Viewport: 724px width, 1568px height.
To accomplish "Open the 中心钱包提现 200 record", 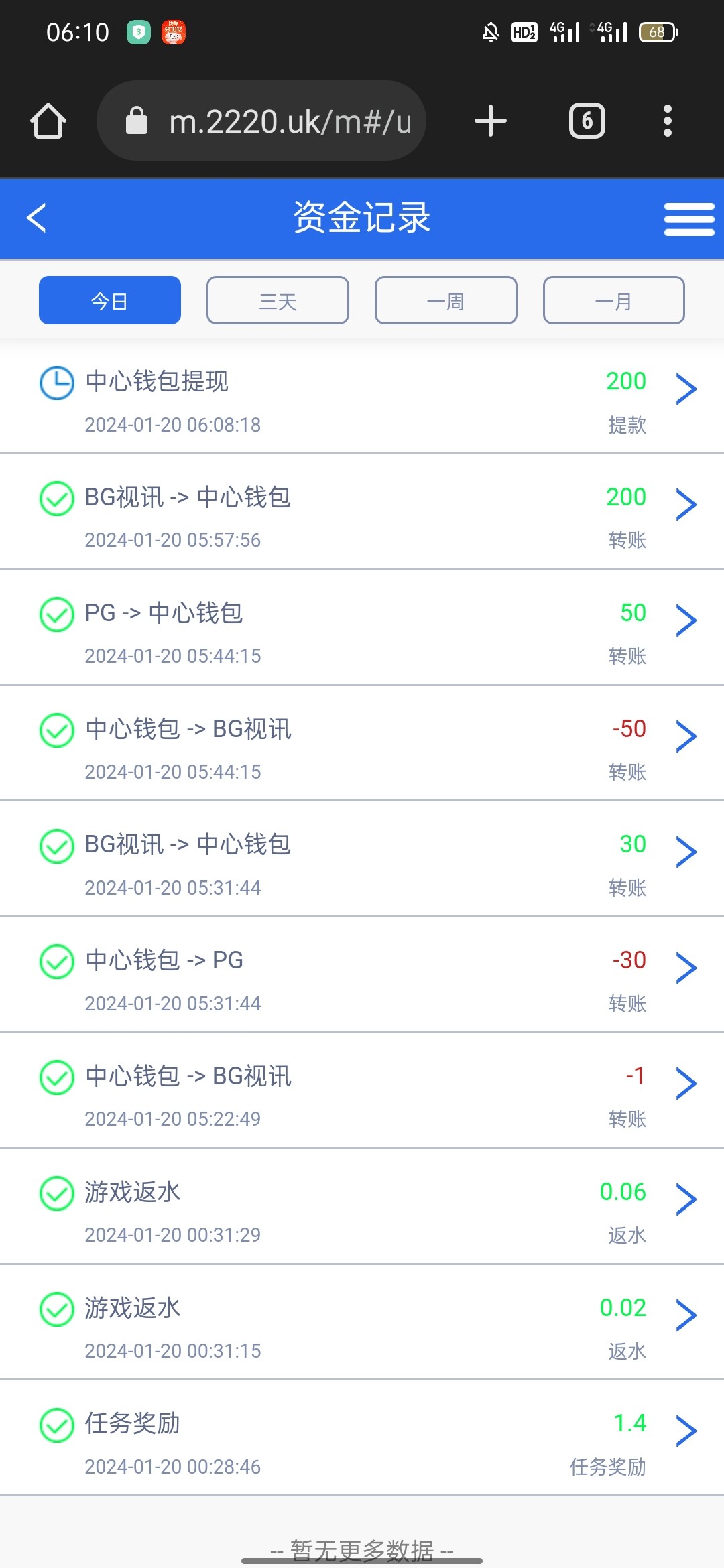I will coord(362,400).
